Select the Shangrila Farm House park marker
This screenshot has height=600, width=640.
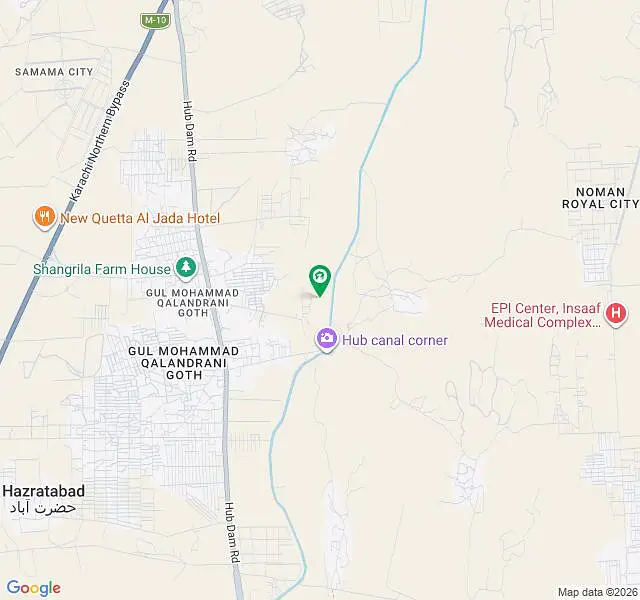[x=186, y=269]
